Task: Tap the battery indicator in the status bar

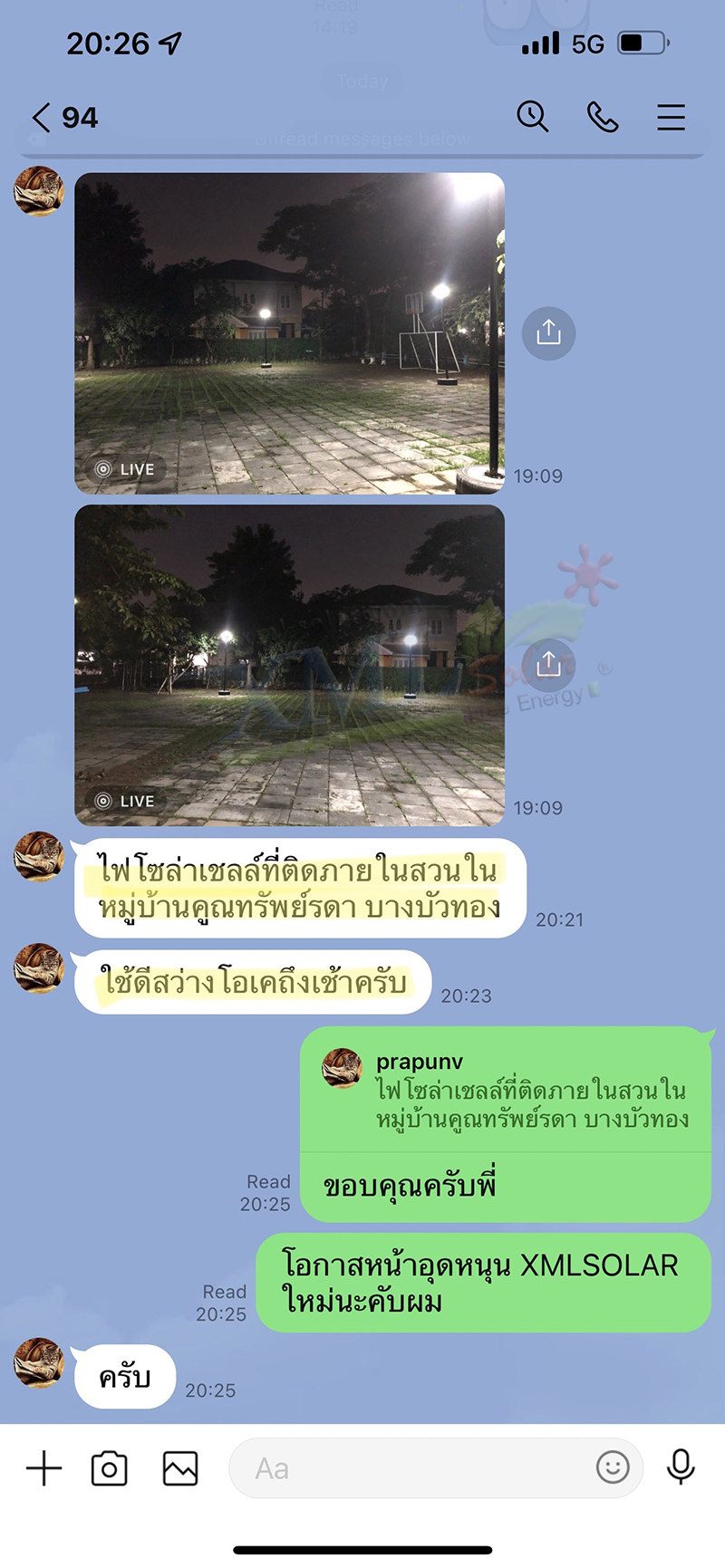Action: (640, 43)
